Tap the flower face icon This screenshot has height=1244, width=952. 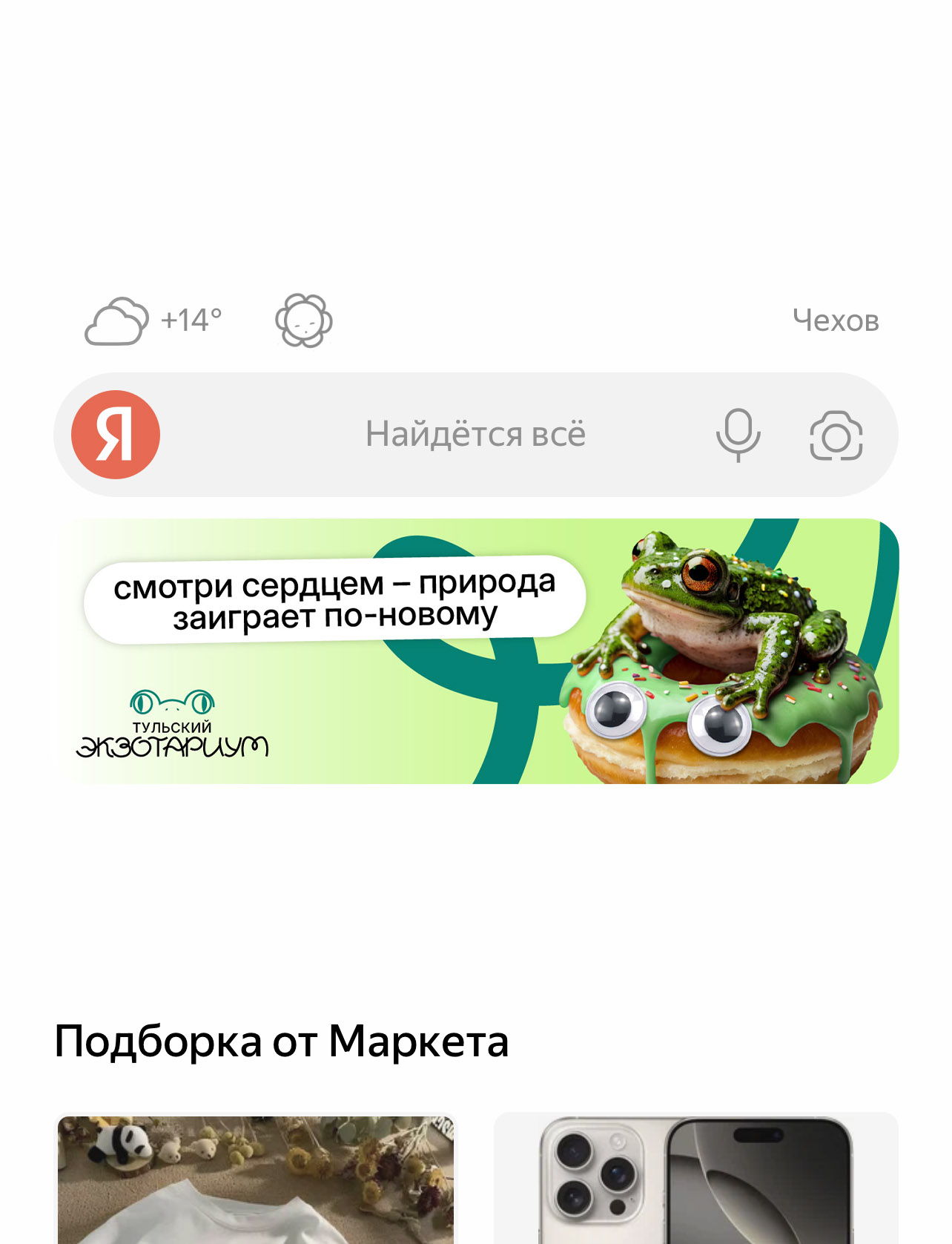(303, 321)
